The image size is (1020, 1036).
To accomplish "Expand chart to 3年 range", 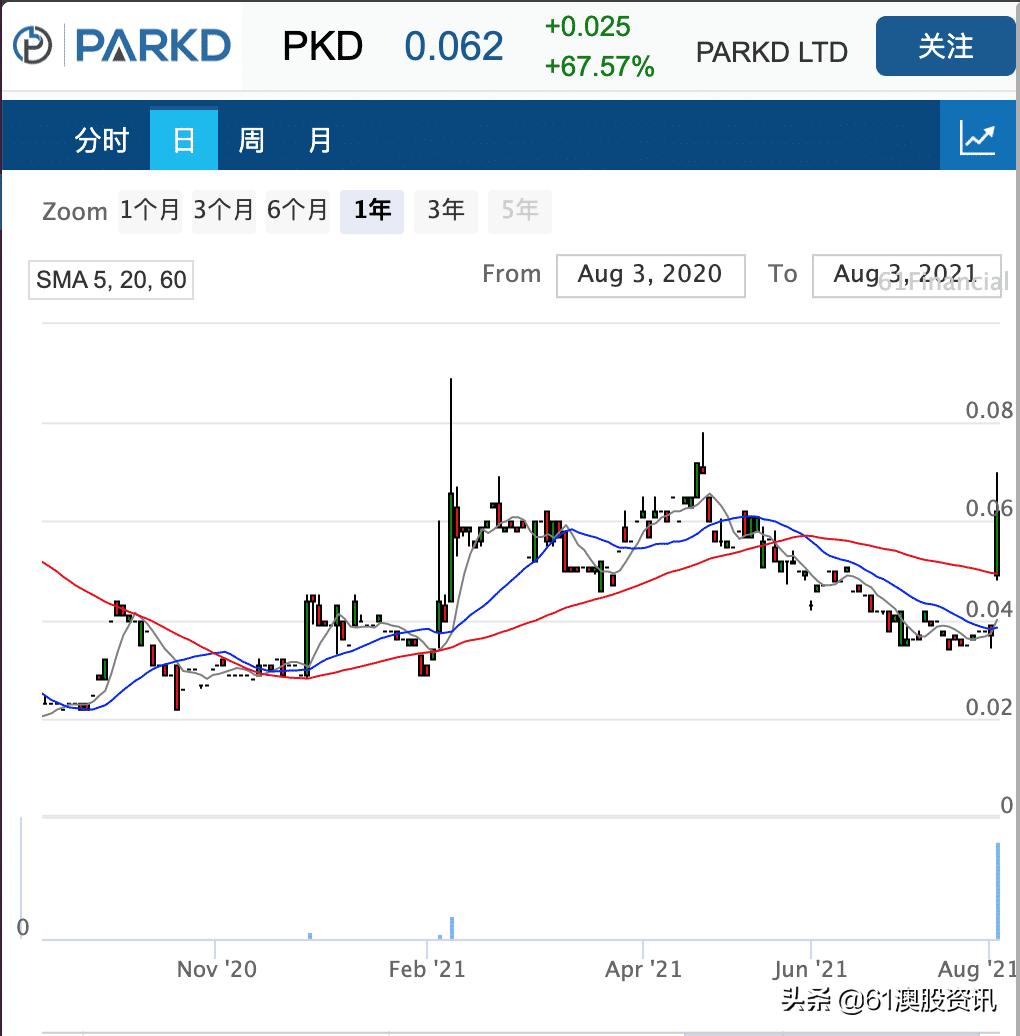I will 446,211.
